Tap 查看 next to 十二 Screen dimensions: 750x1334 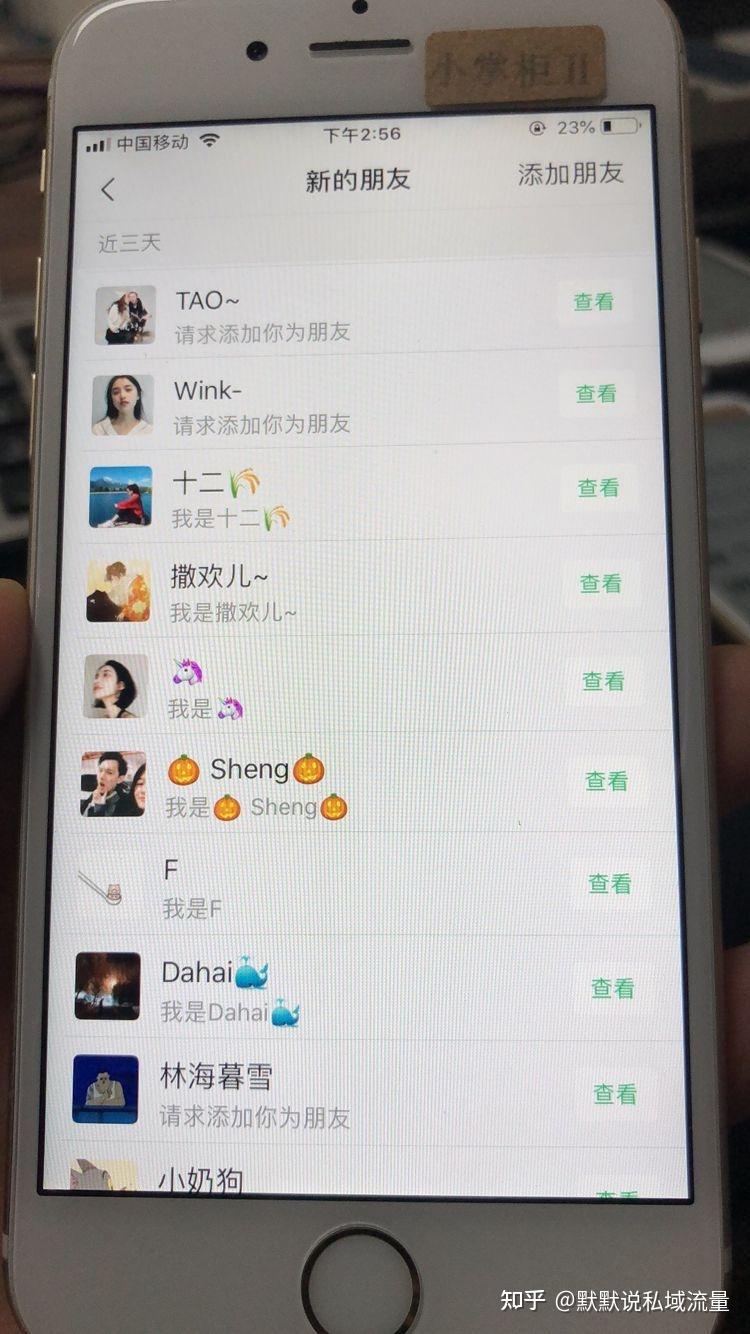[x=598, y=488]
